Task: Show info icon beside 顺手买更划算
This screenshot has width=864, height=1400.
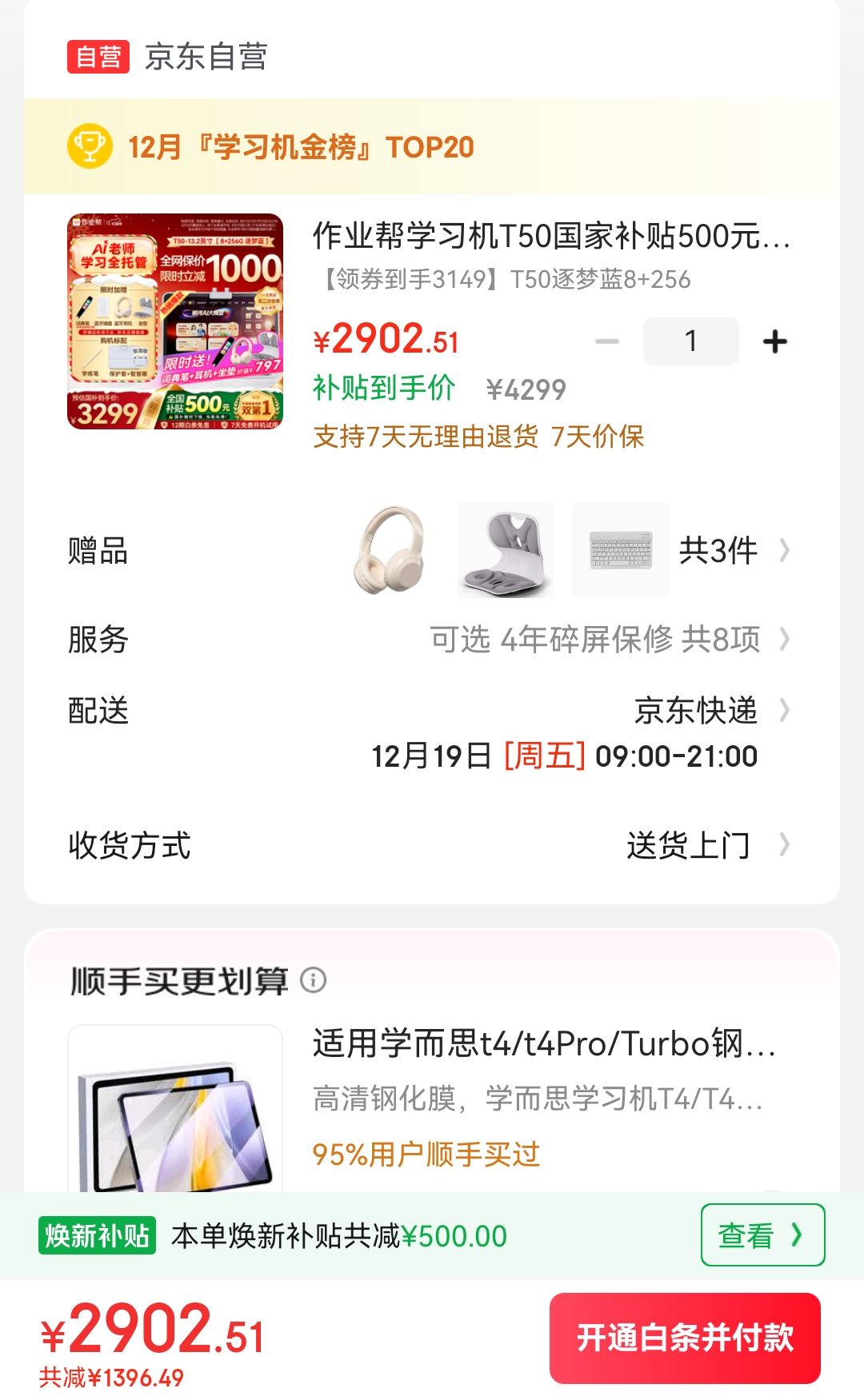Action: [x=314, y=980]
